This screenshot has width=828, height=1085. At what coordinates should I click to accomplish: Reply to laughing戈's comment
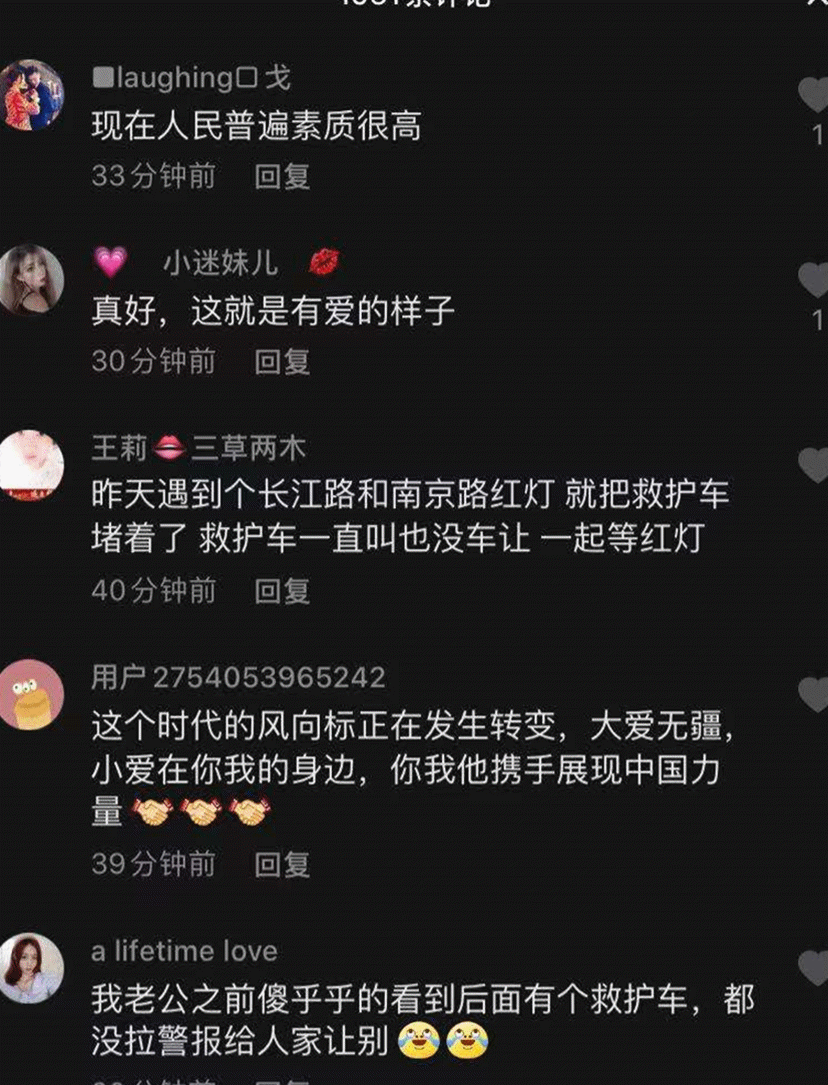tap(282, 176)
